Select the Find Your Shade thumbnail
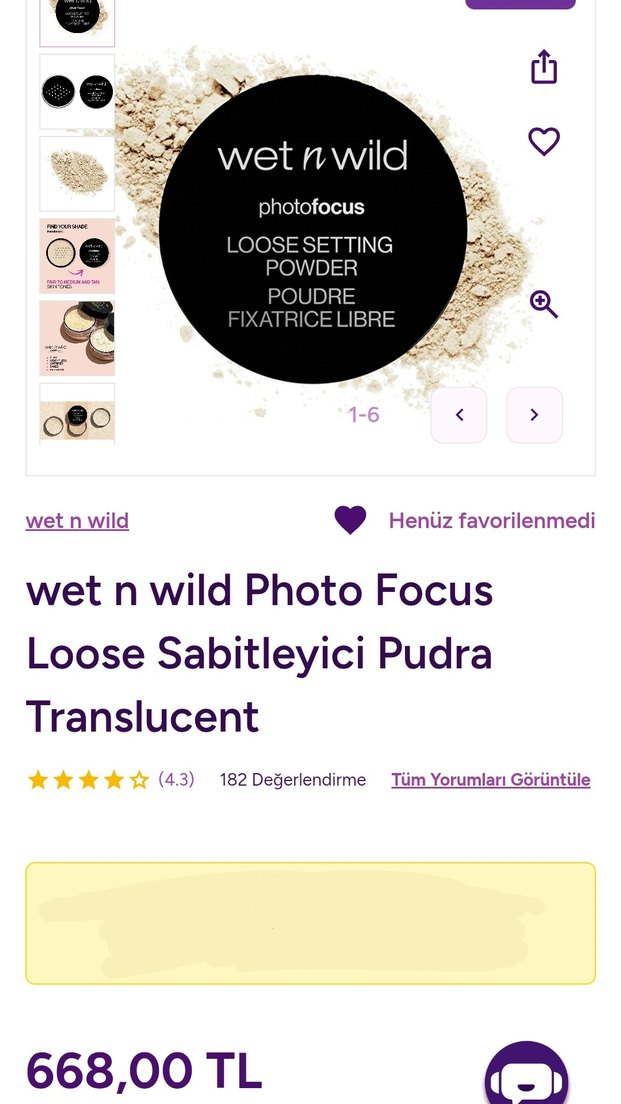 click(x=77, y=256)
